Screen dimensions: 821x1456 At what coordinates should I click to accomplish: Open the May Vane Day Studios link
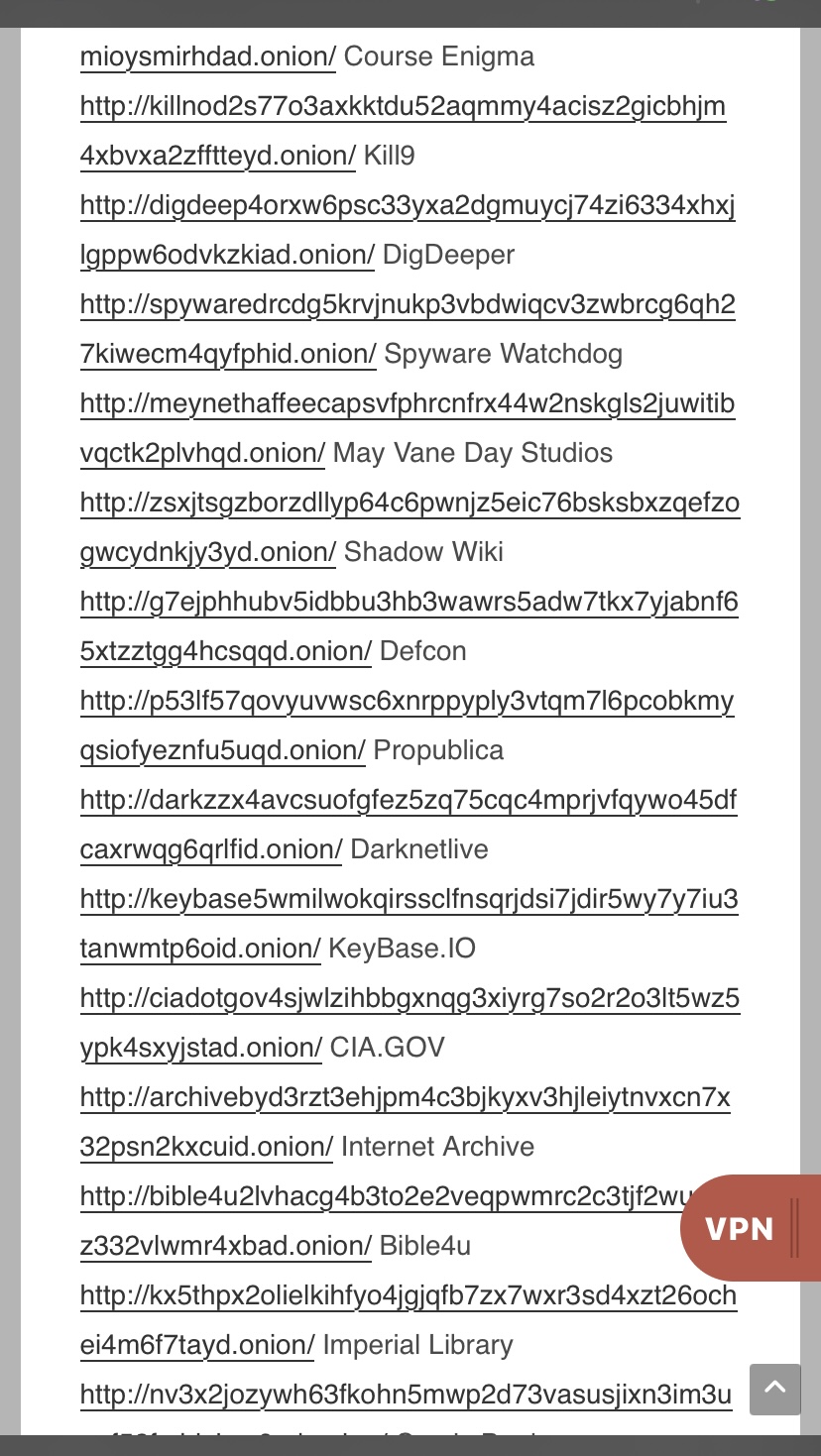pos(407,404)
